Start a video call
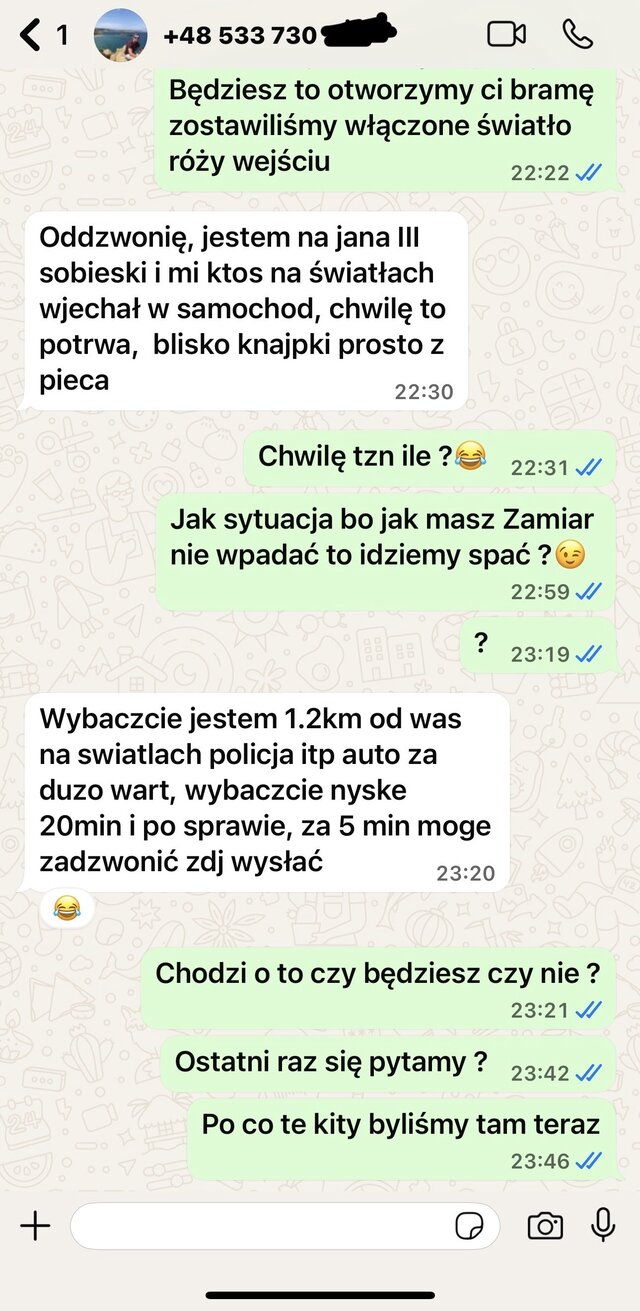The width and height of the screenshot is (640, 1311). point(507,34)
